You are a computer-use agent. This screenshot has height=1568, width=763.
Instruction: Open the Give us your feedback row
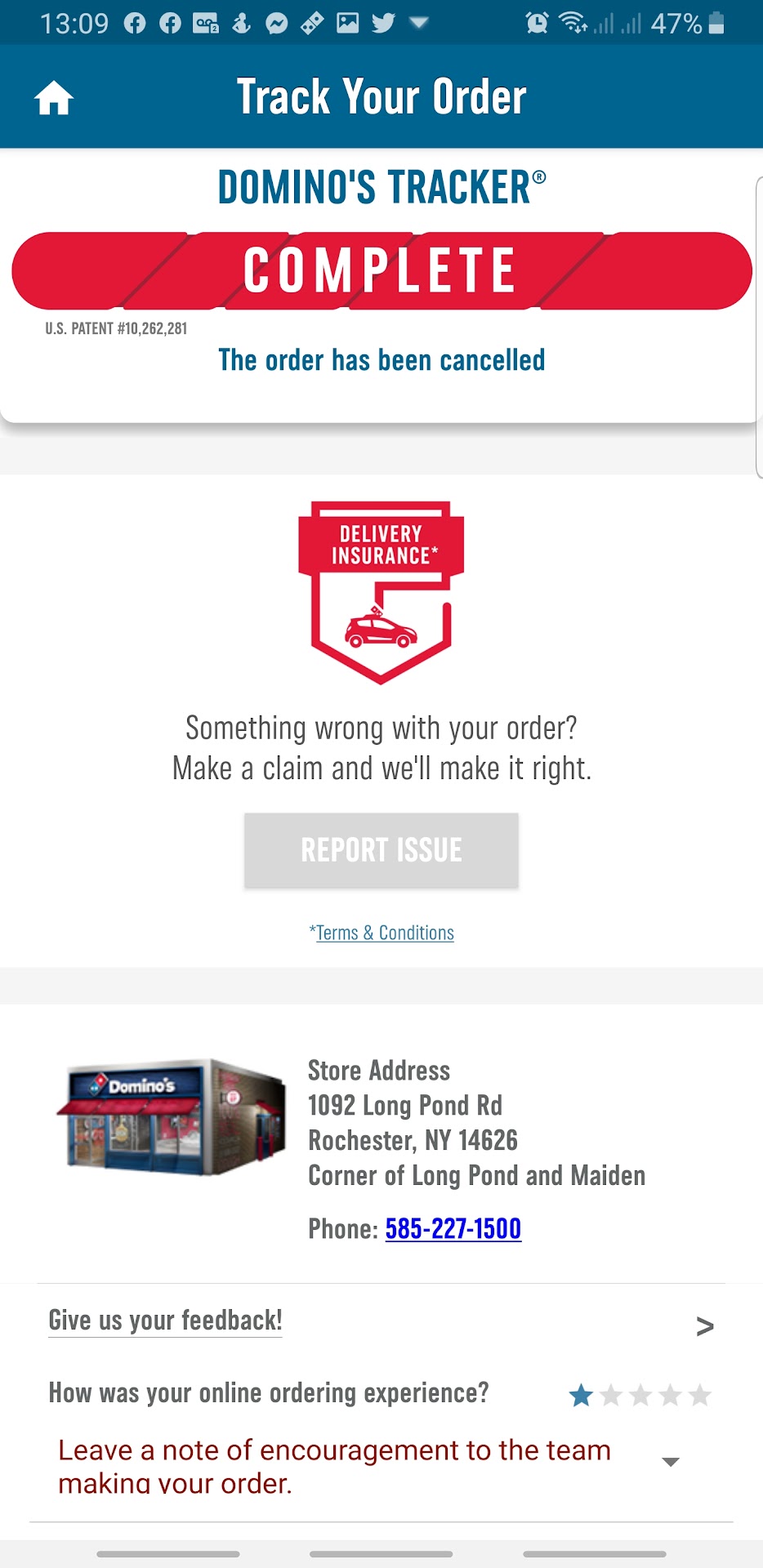coord(381,1322)
